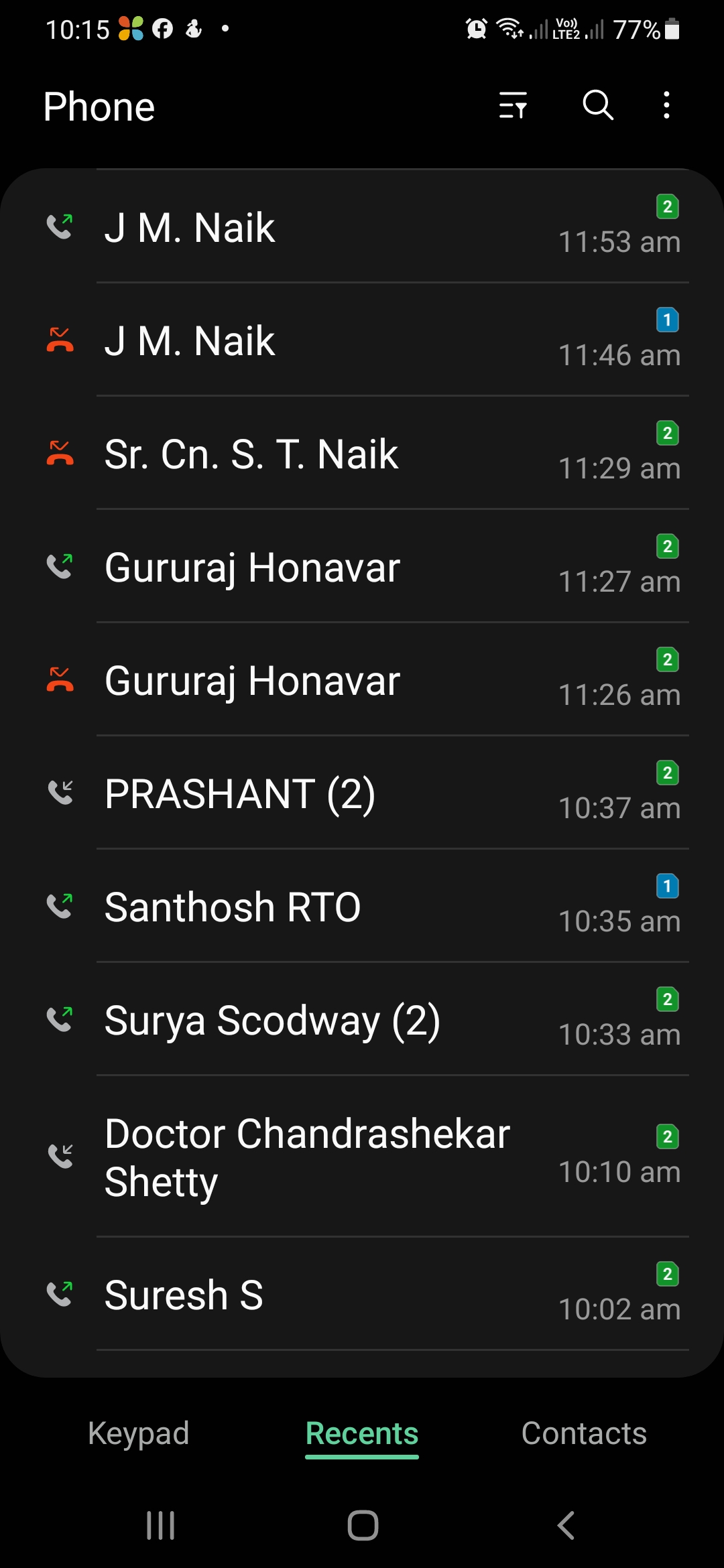The height and width of the screenshot is (1568, 724).
Task: Open the Suresh S call entry
Action: 362,1294
